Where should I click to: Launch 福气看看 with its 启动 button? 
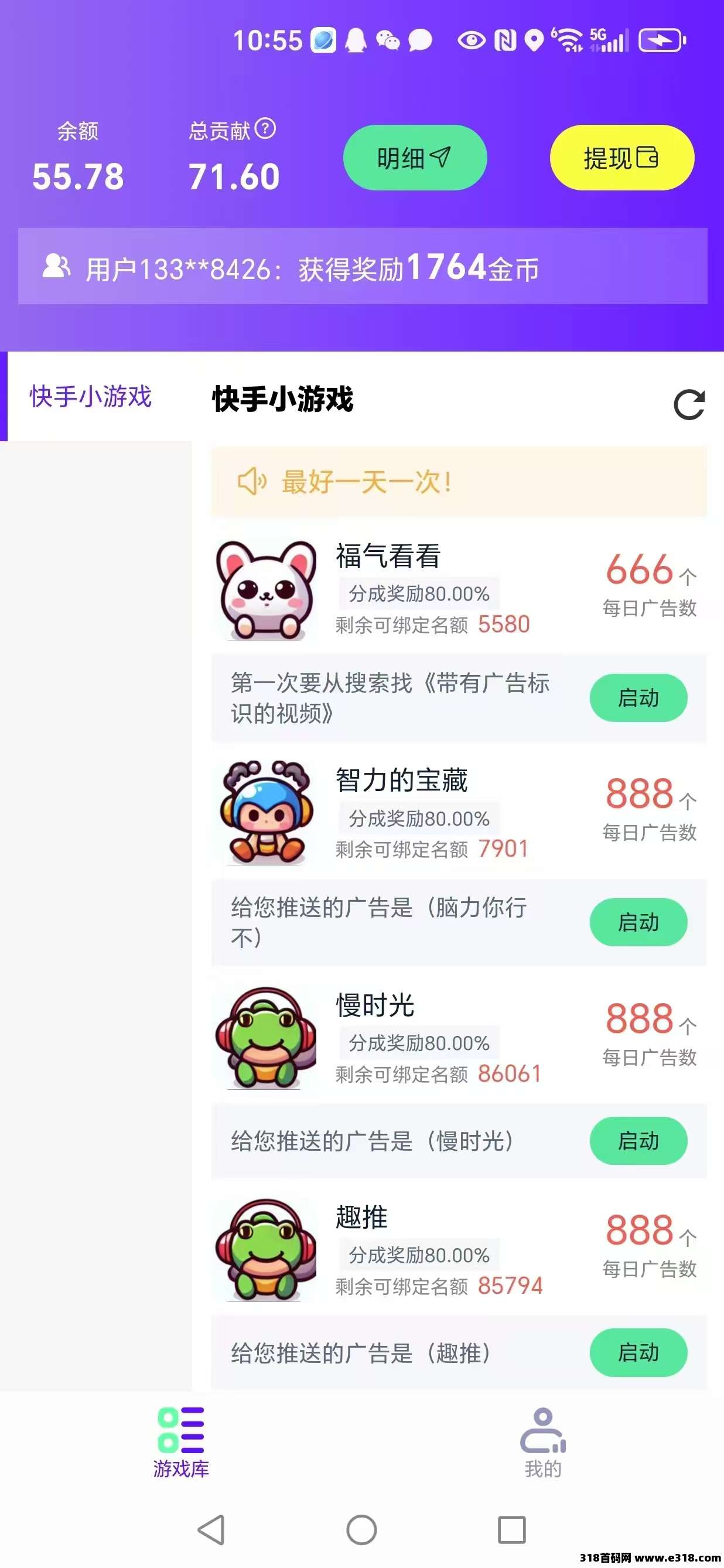click(x=638, y=697)
